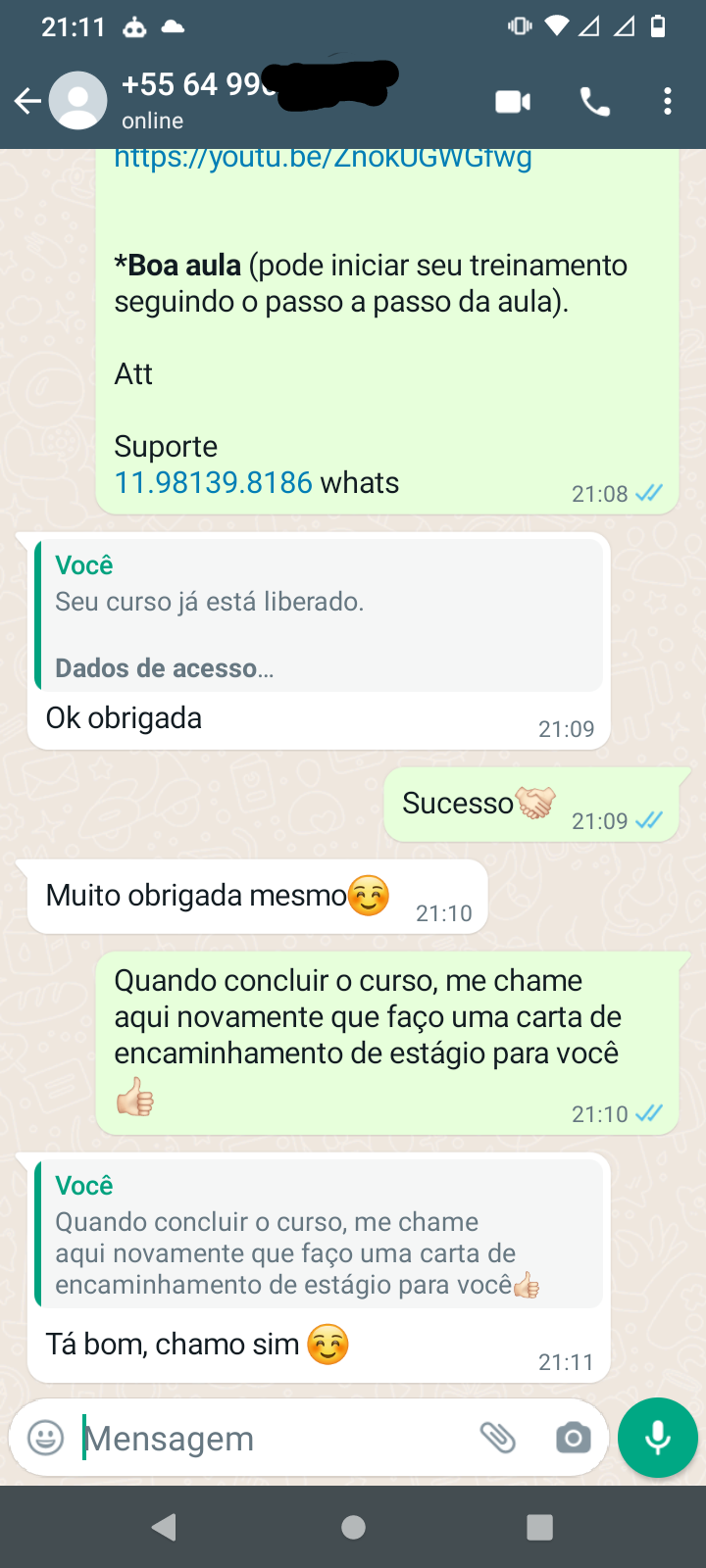Open the YouTube link in the message
This screenshot has width=706, height=1568.
[323, 158]
